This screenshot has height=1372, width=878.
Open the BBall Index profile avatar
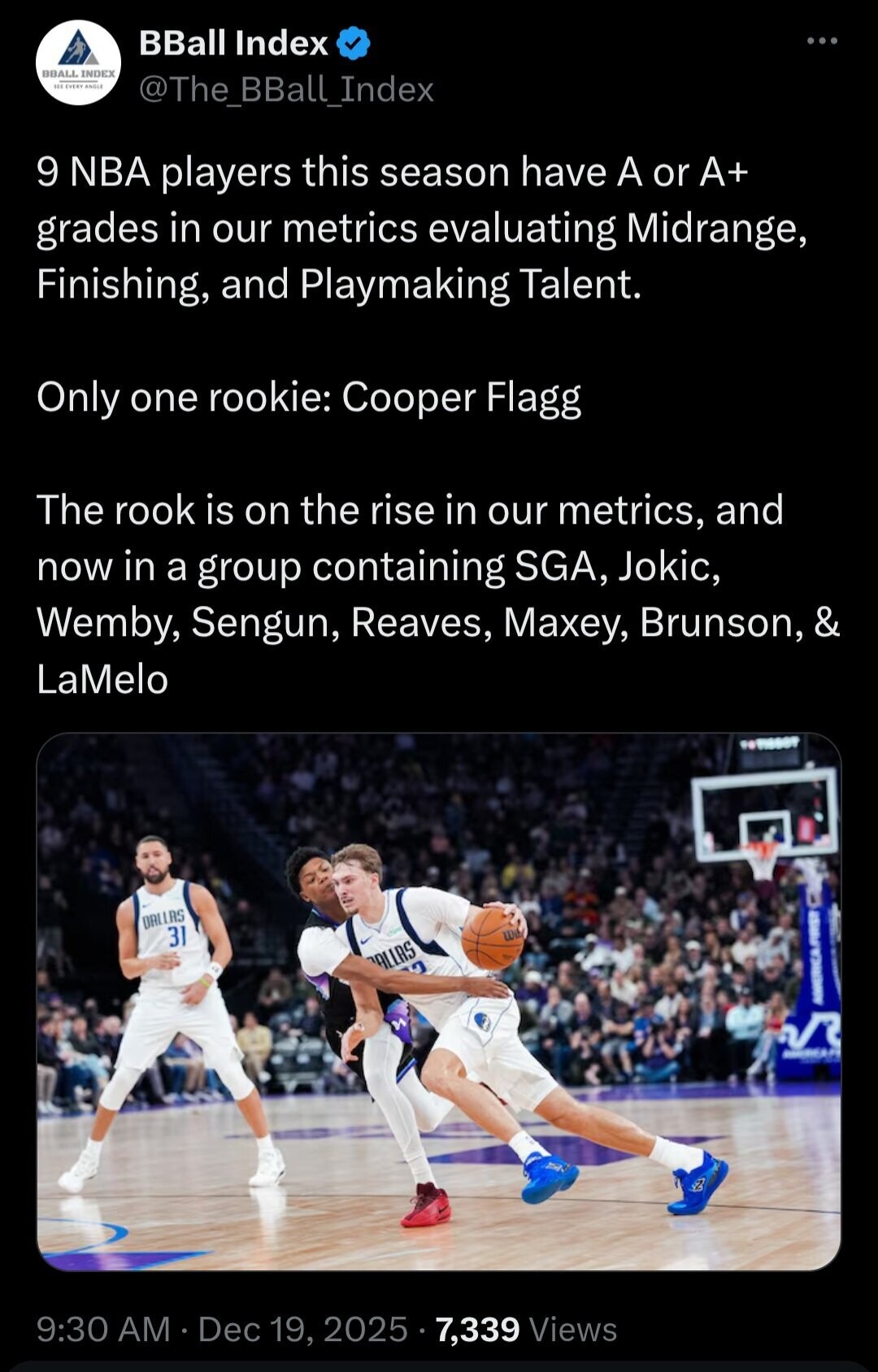tap(78, 63)
